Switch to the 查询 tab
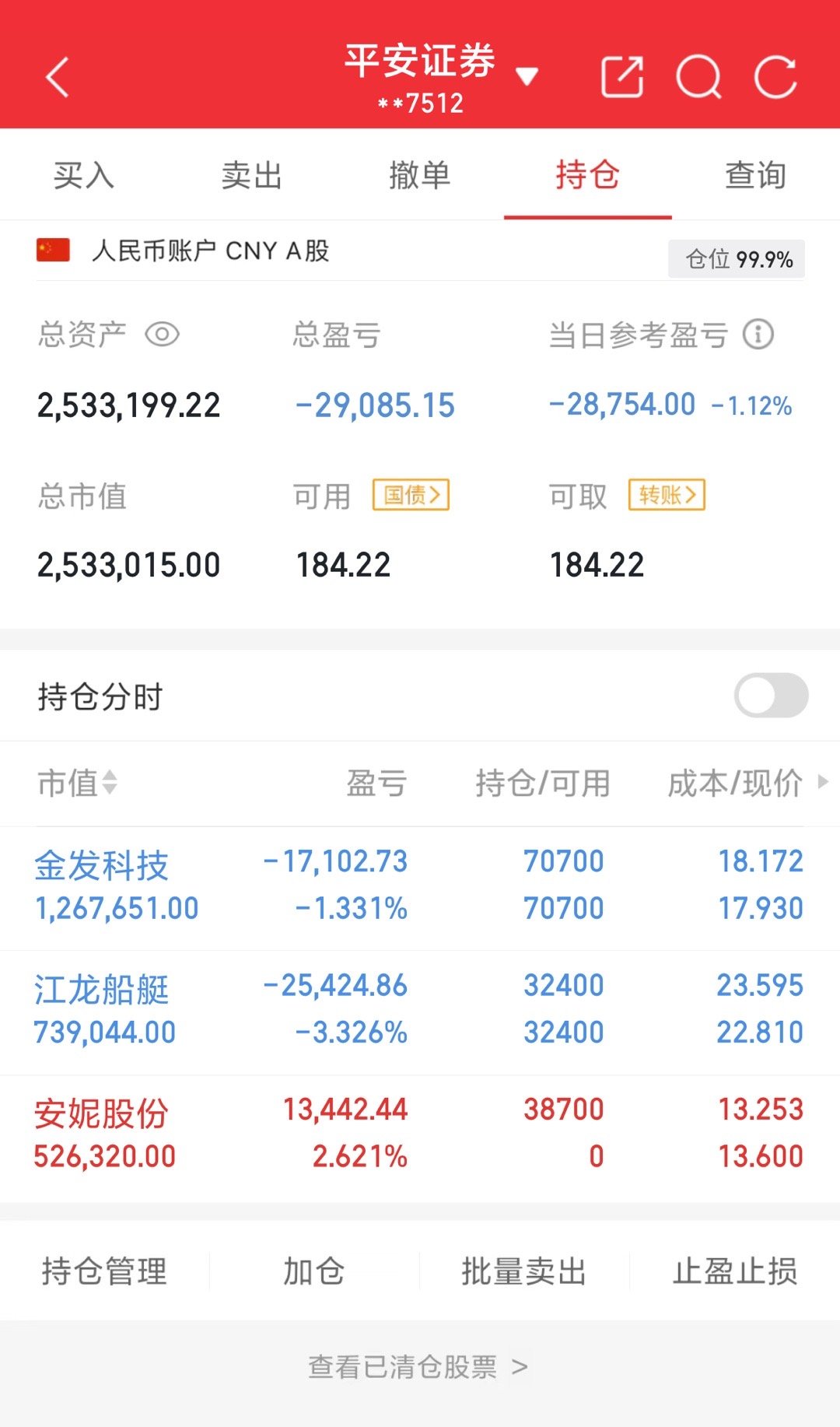 (x=755, y=175)
